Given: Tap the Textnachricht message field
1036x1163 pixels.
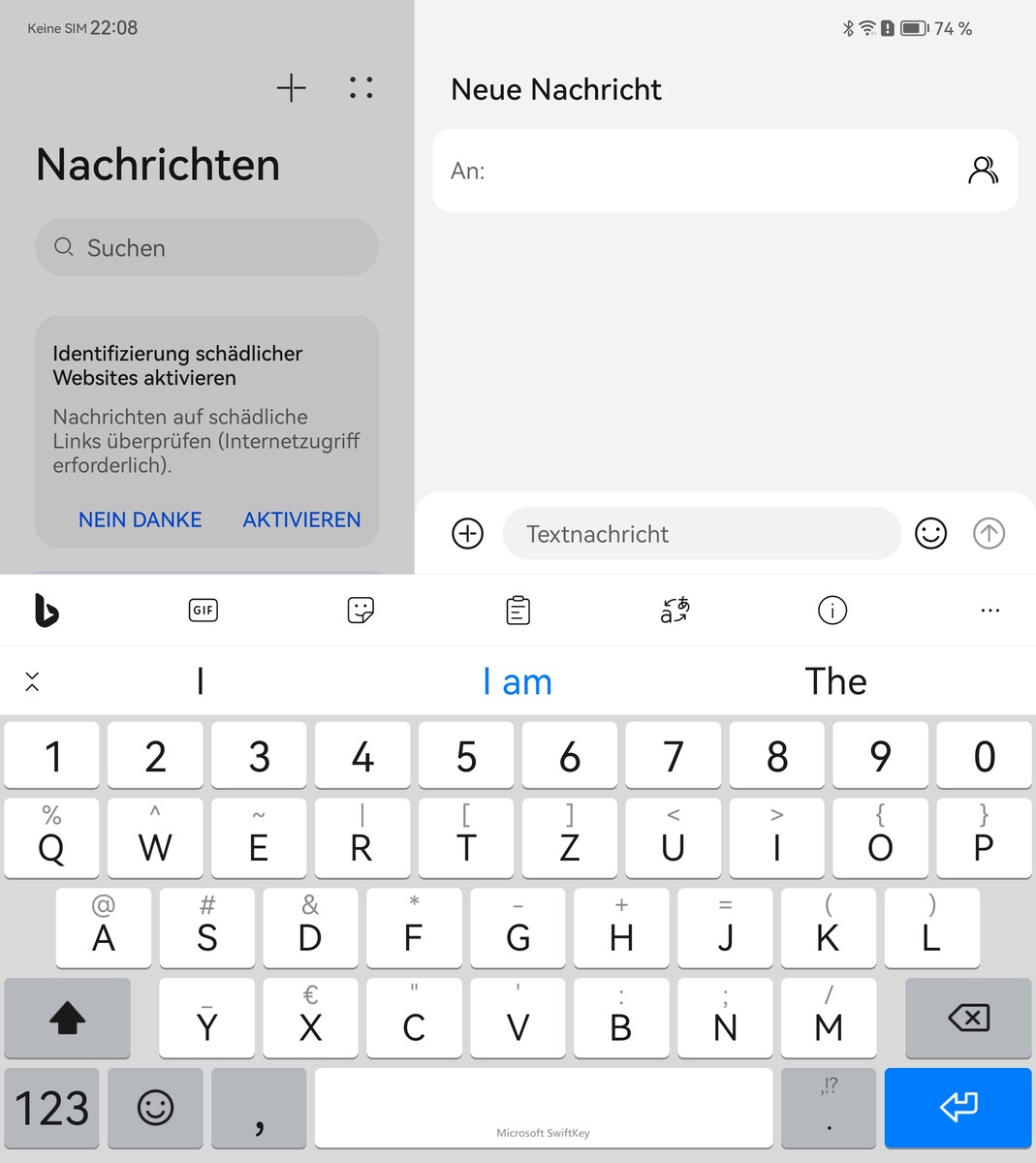Looking at the screenshot, I should pyautogui.click(x=702, y=534).
